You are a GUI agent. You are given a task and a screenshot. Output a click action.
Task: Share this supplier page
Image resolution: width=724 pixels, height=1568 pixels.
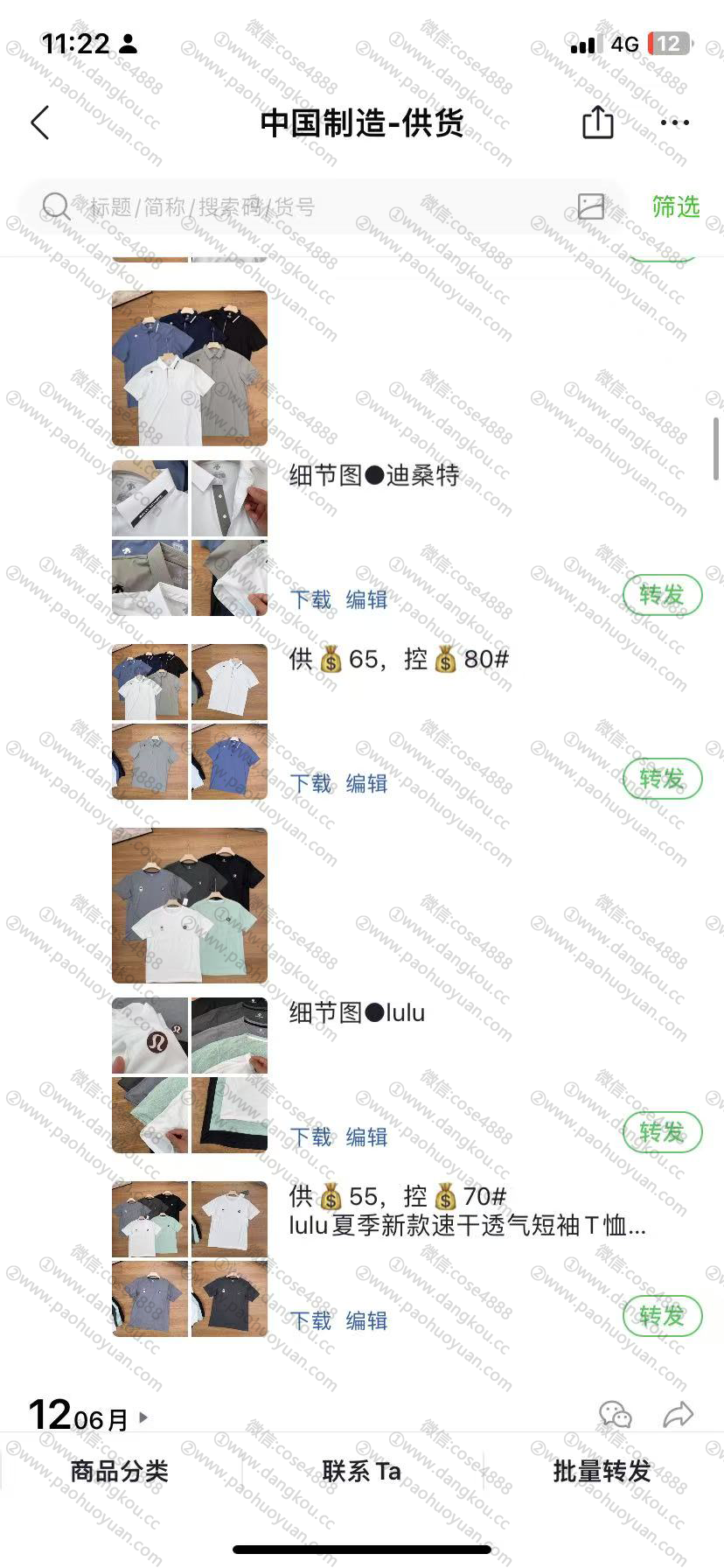pyautogui.click(x=598, y=122)
